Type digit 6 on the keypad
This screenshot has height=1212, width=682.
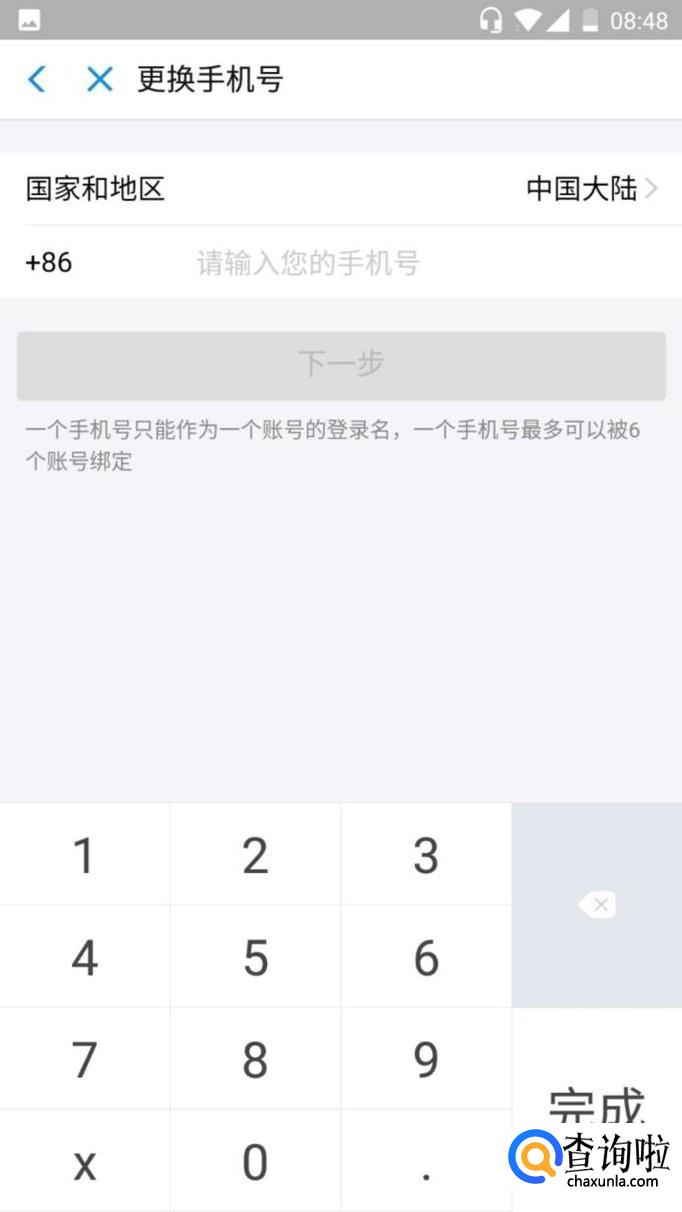426,958
